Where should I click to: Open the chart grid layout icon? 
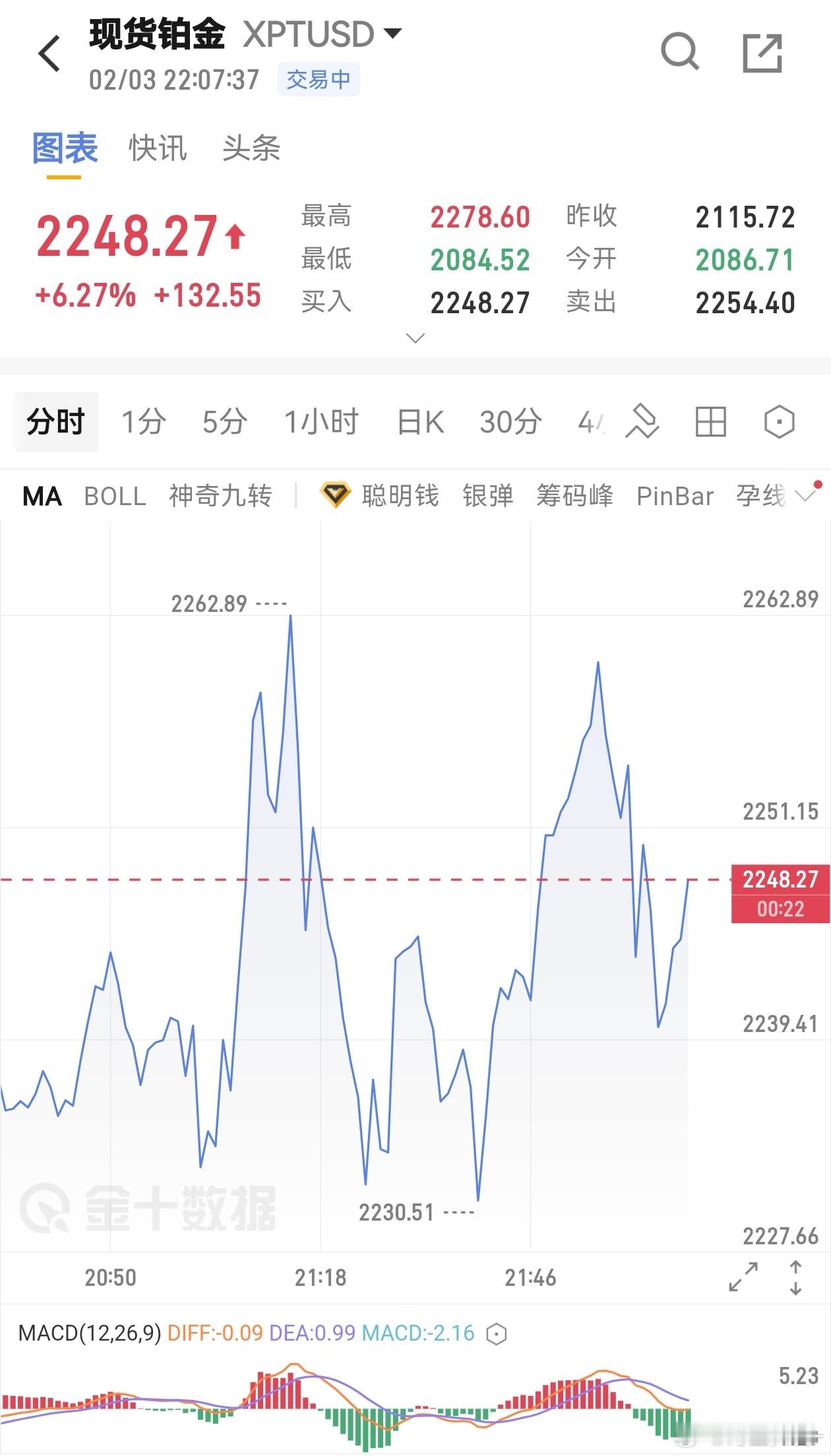click(x=711, y=422)
